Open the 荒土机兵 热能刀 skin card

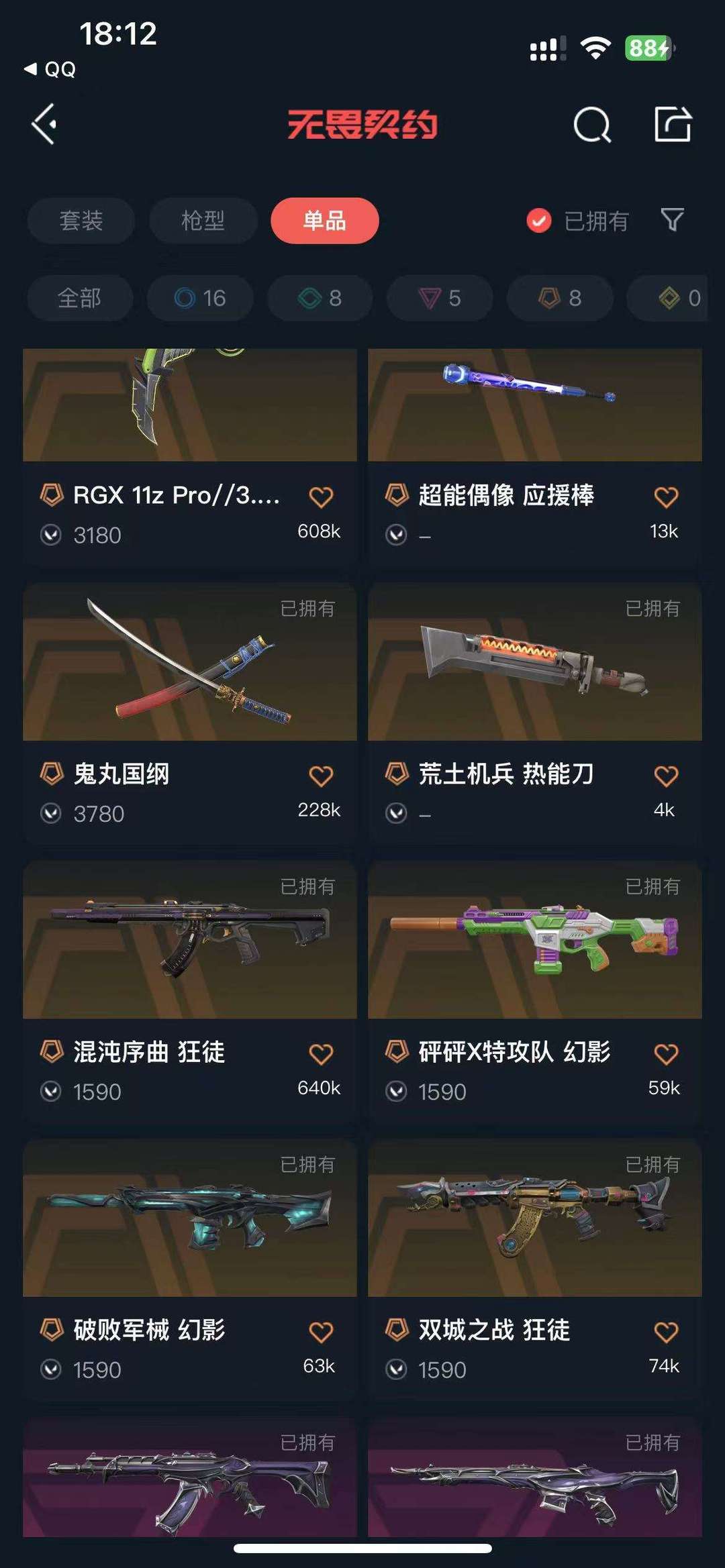pos(535,713)
